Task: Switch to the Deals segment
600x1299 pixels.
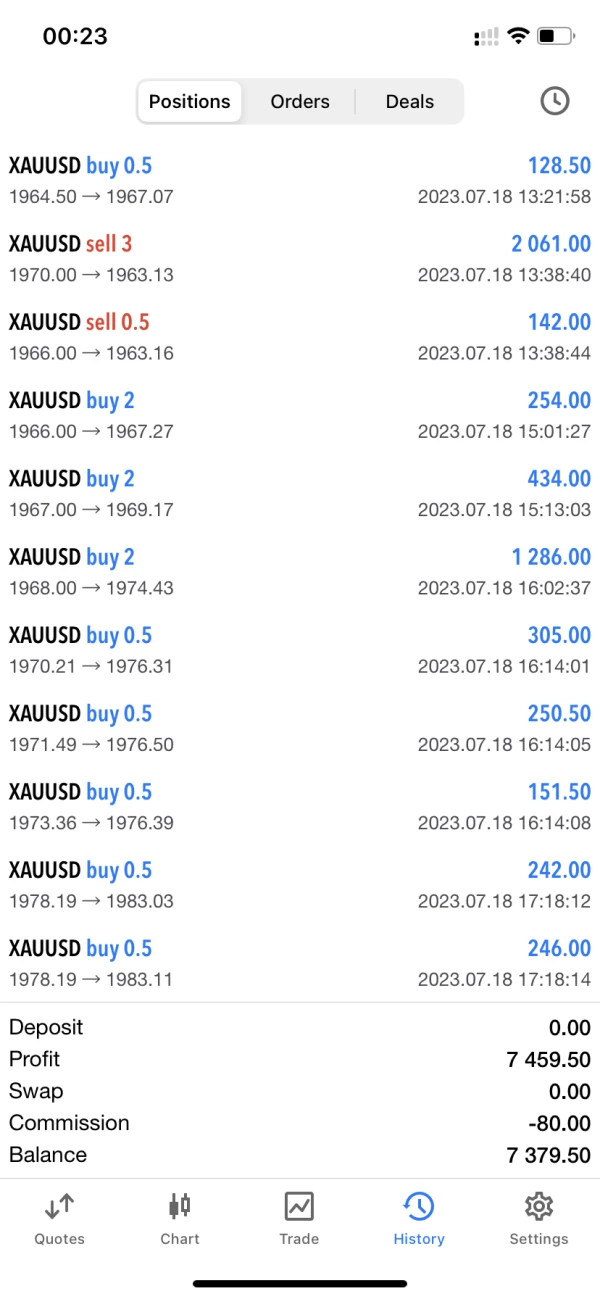Action: tap(409, 101)
